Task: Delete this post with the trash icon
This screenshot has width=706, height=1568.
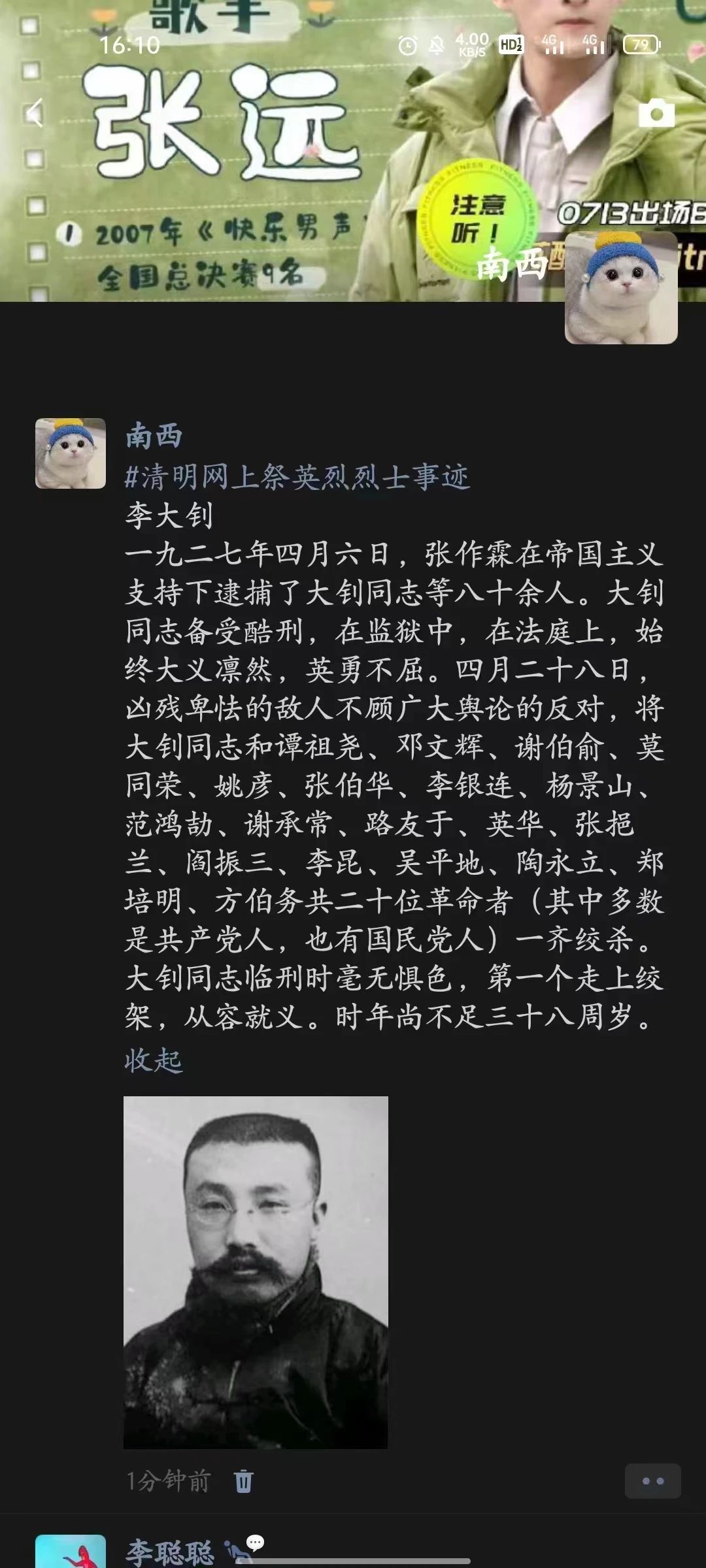Action: pos(243,1481)
